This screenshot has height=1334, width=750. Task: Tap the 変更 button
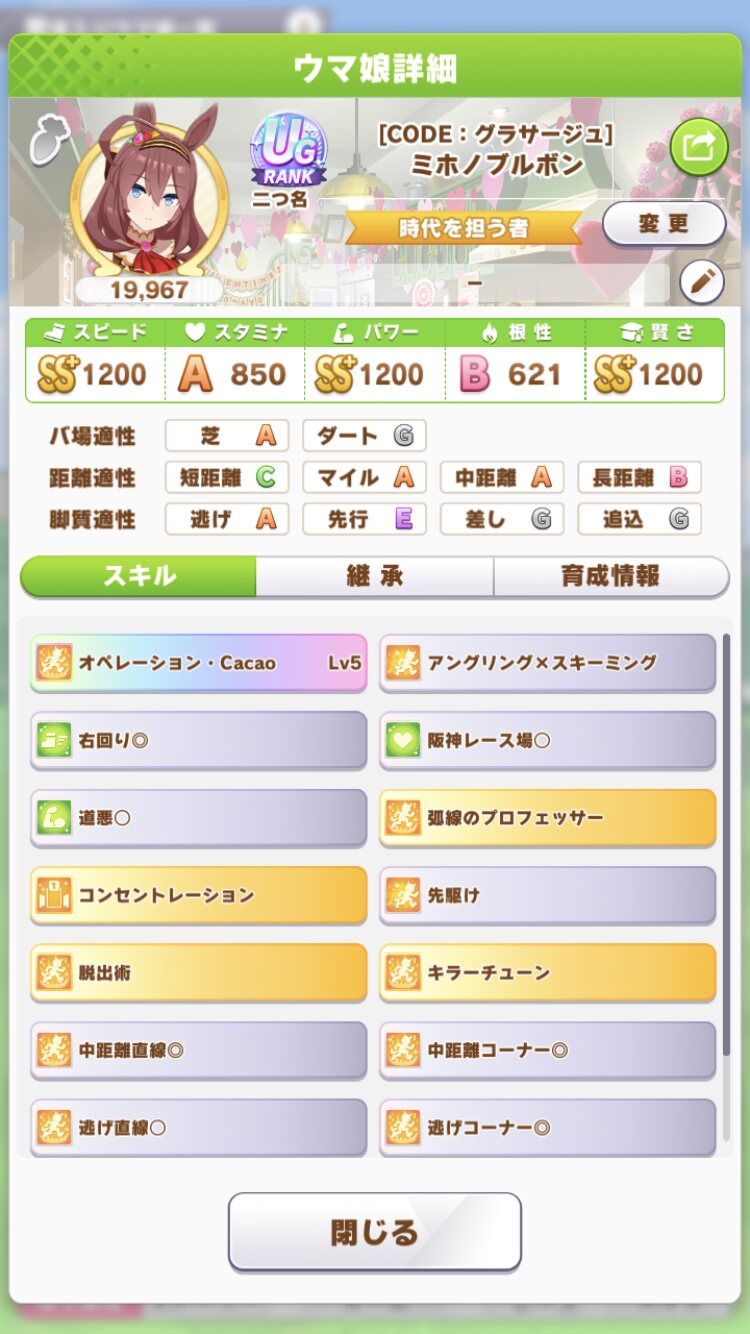point(663,223)
